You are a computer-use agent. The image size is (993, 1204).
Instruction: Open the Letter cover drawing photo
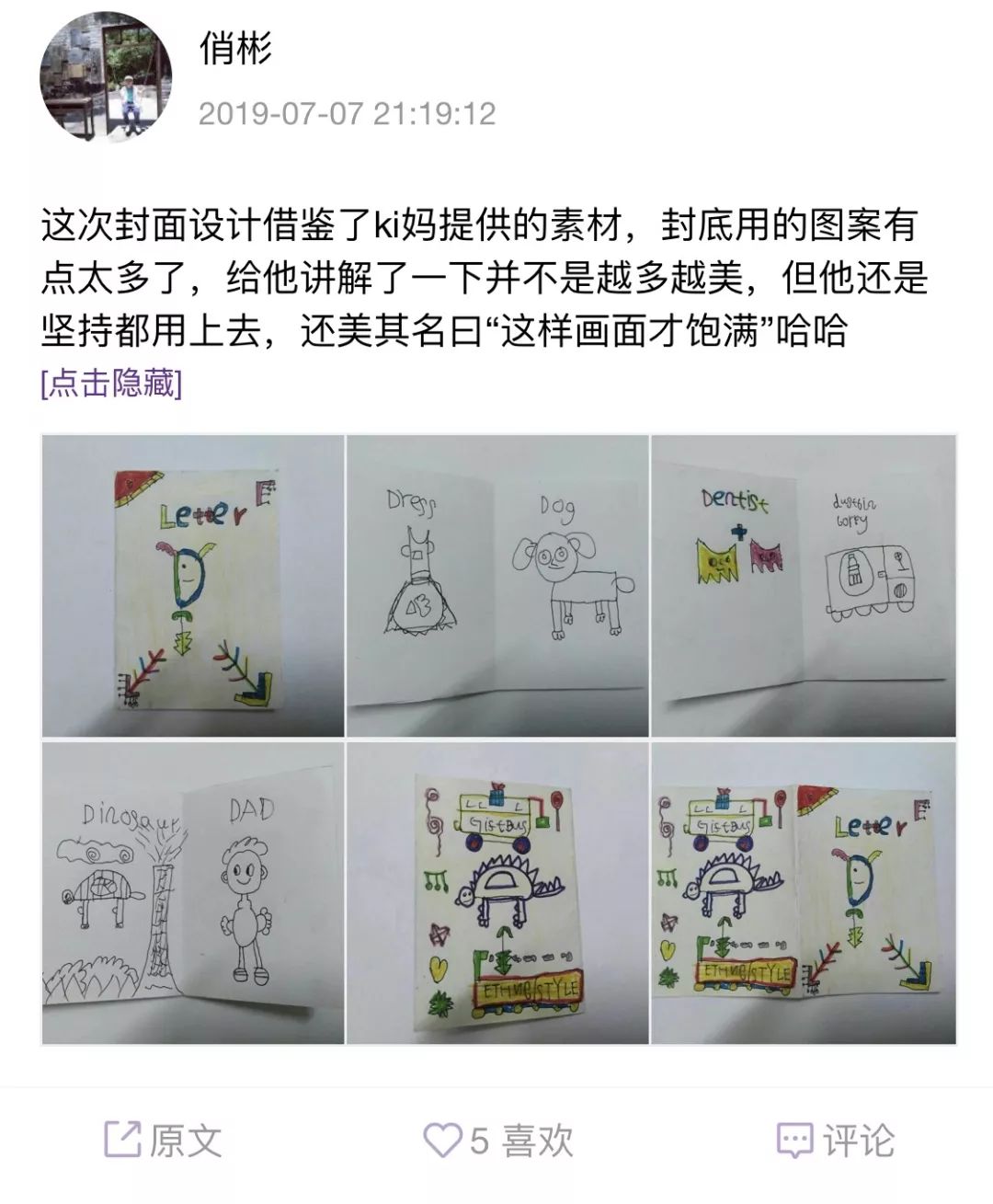tap(193, 586)
